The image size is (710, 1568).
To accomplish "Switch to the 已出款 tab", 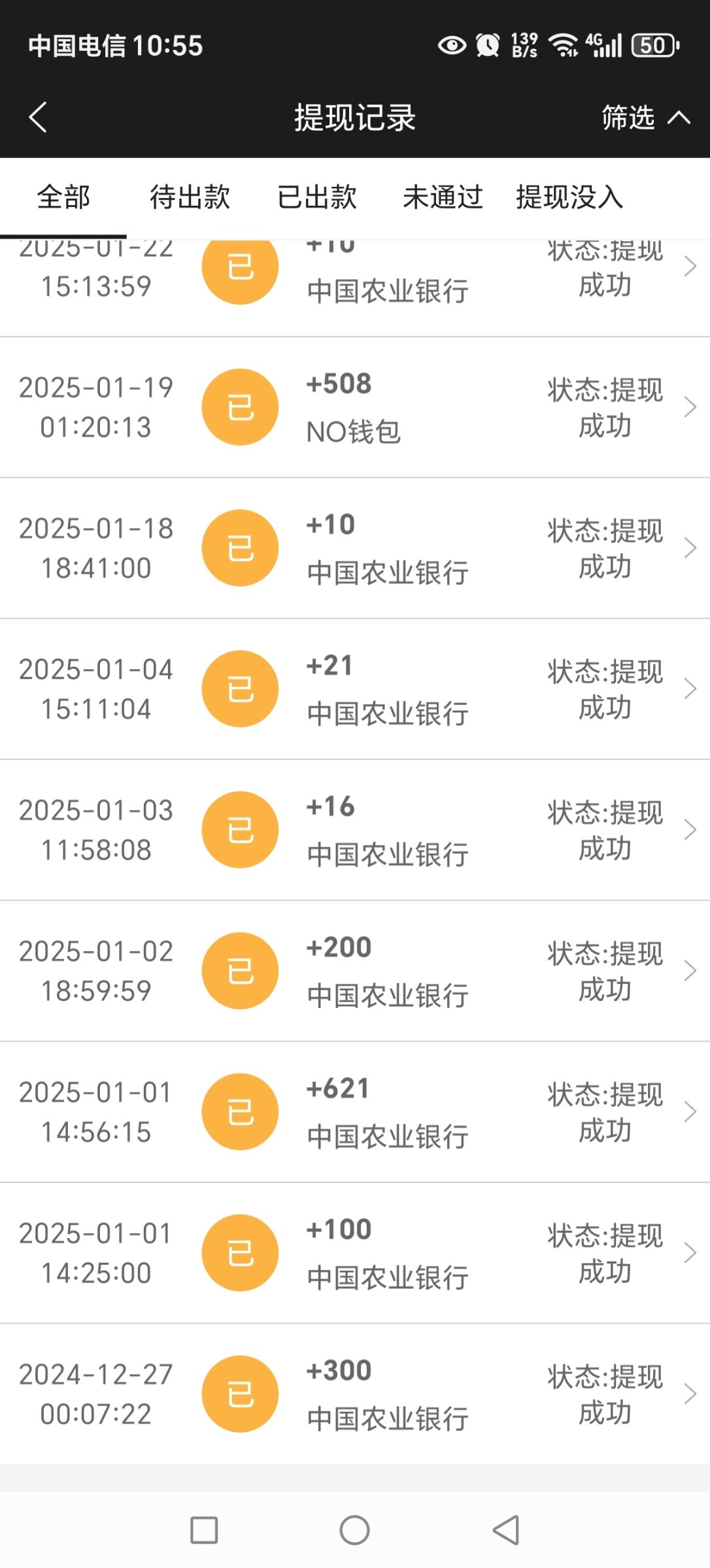I will pos(317,197).
